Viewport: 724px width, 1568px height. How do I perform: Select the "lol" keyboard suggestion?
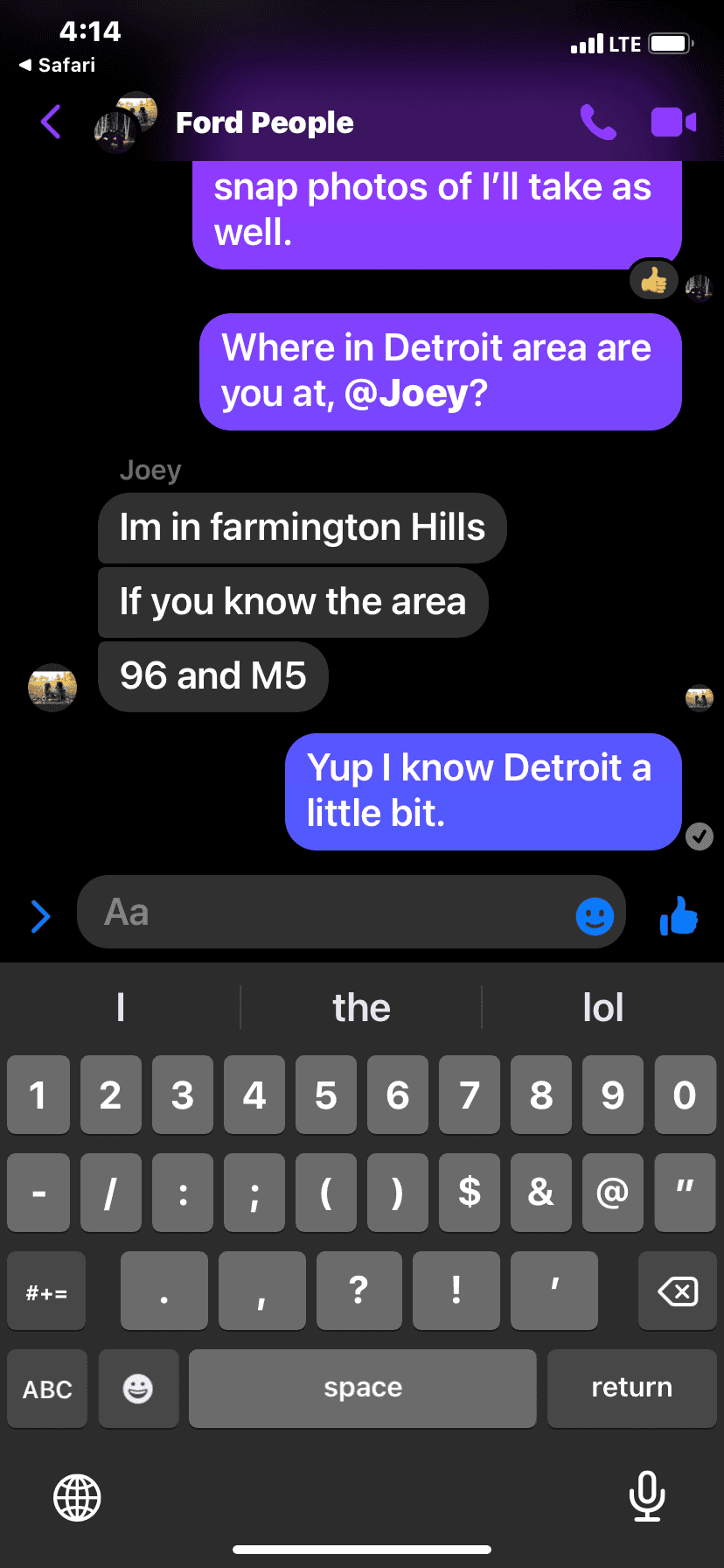pos(603,1007)
